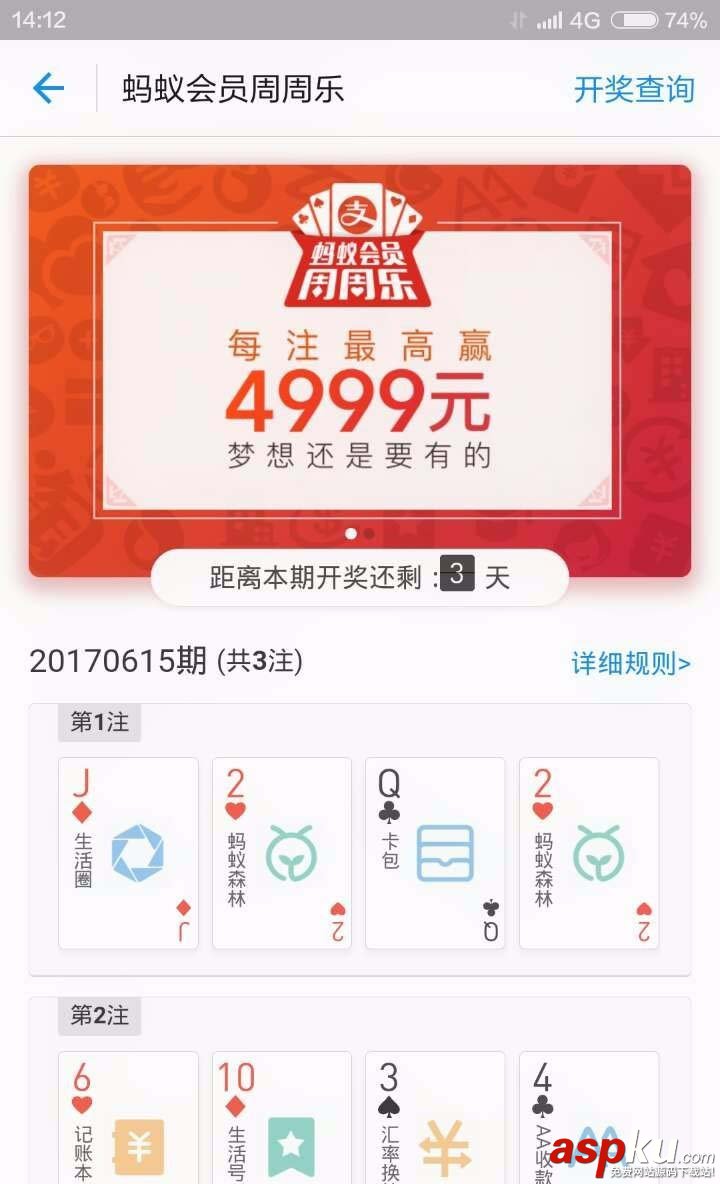The width and height of the screenshot is (720, 1184).
Task: Tap the banner page indicator dots
Action: tap(359, 534)
